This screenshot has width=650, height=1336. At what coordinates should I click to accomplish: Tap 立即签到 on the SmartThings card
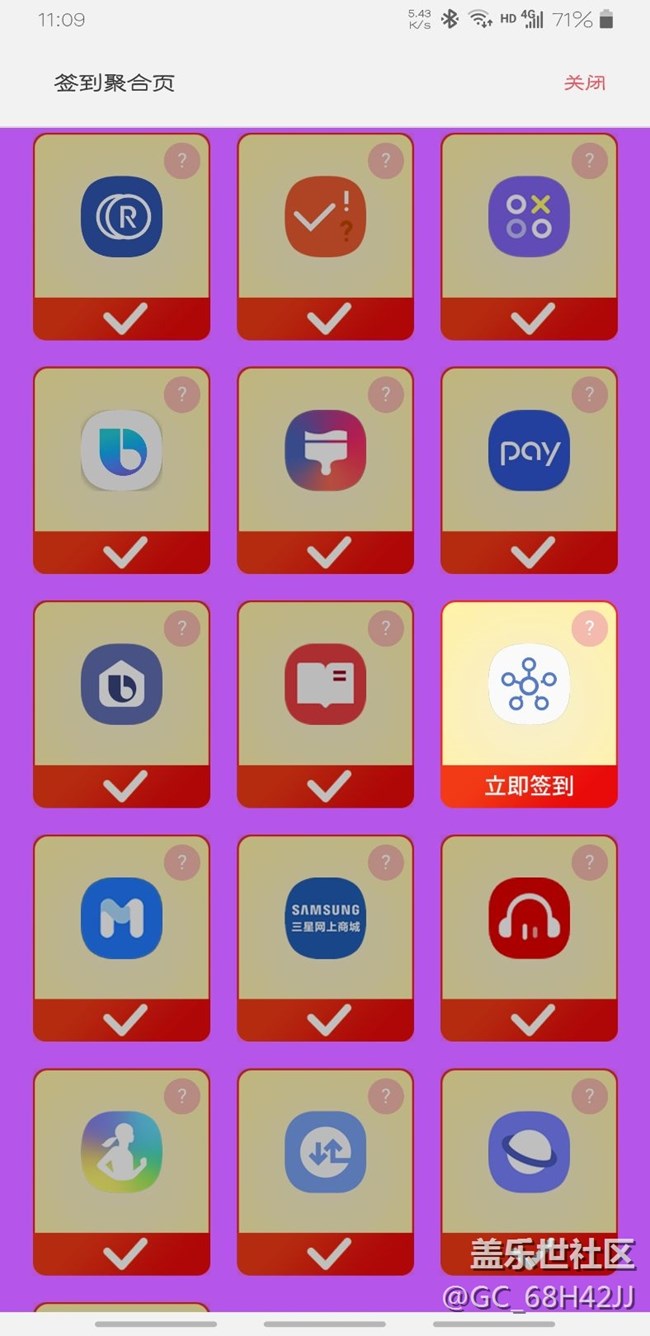tap(529, 786)
